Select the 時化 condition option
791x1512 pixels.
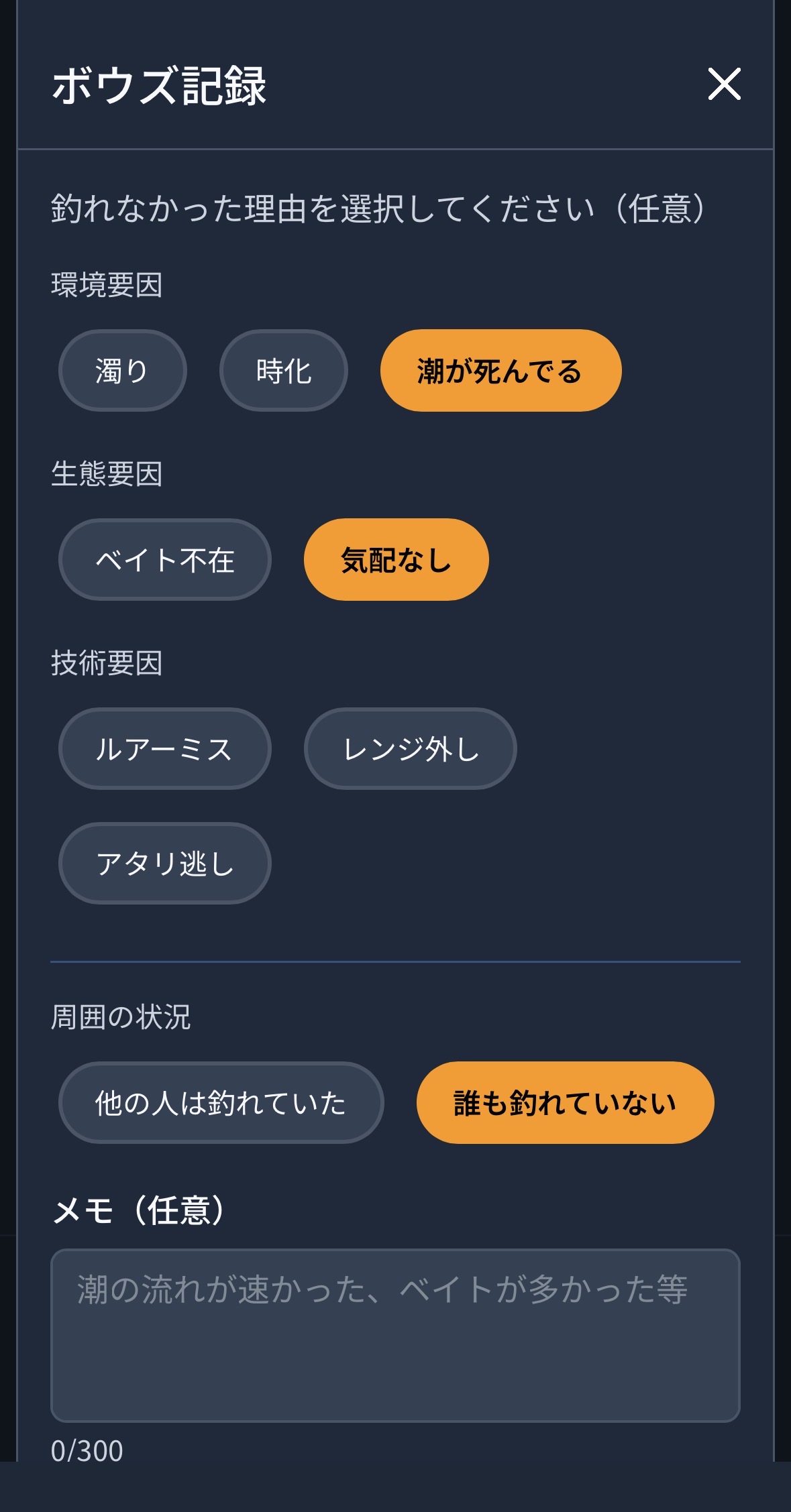pyautogui.click(x=282, y=371)
